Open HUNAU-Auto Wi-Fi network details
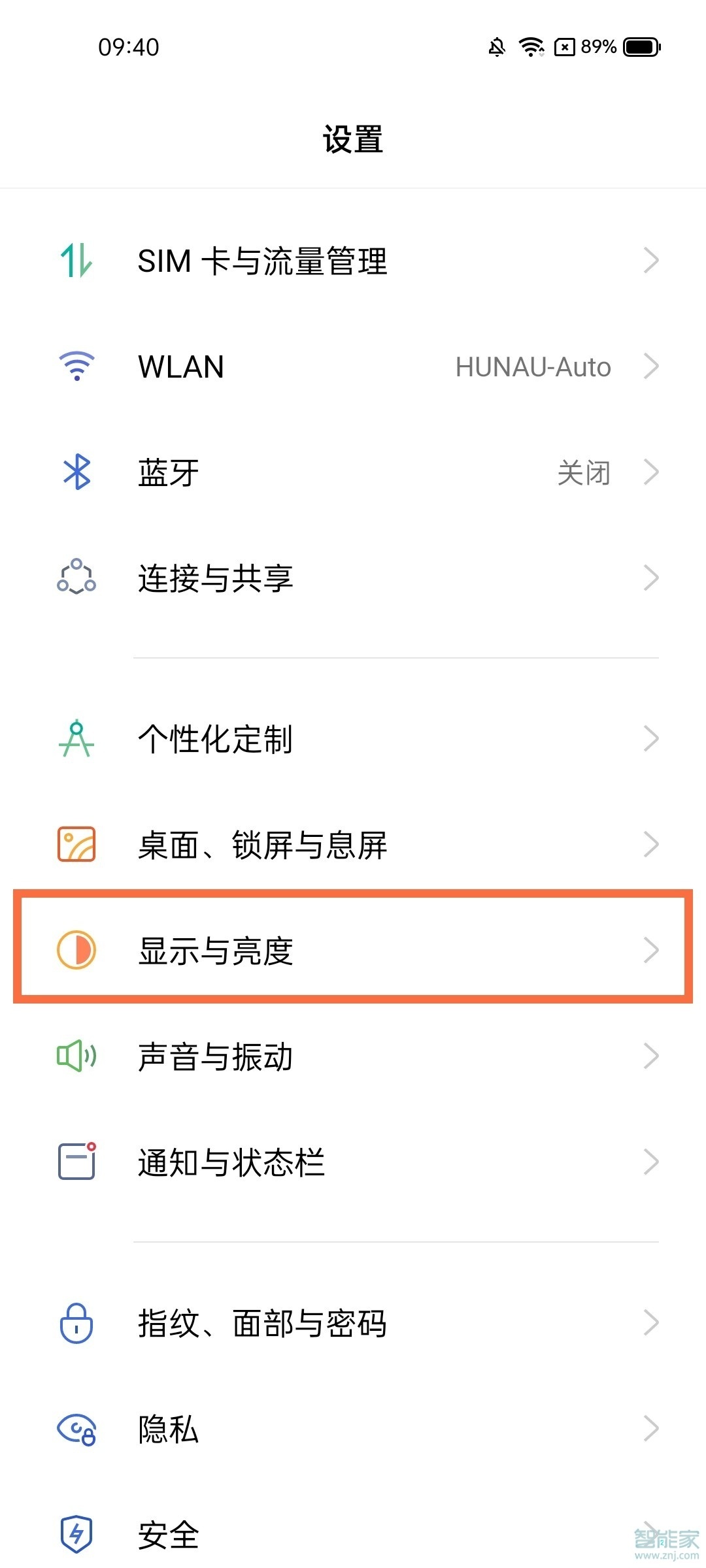The width and height of the screenshot is (706, 1568). click(533, 367)
